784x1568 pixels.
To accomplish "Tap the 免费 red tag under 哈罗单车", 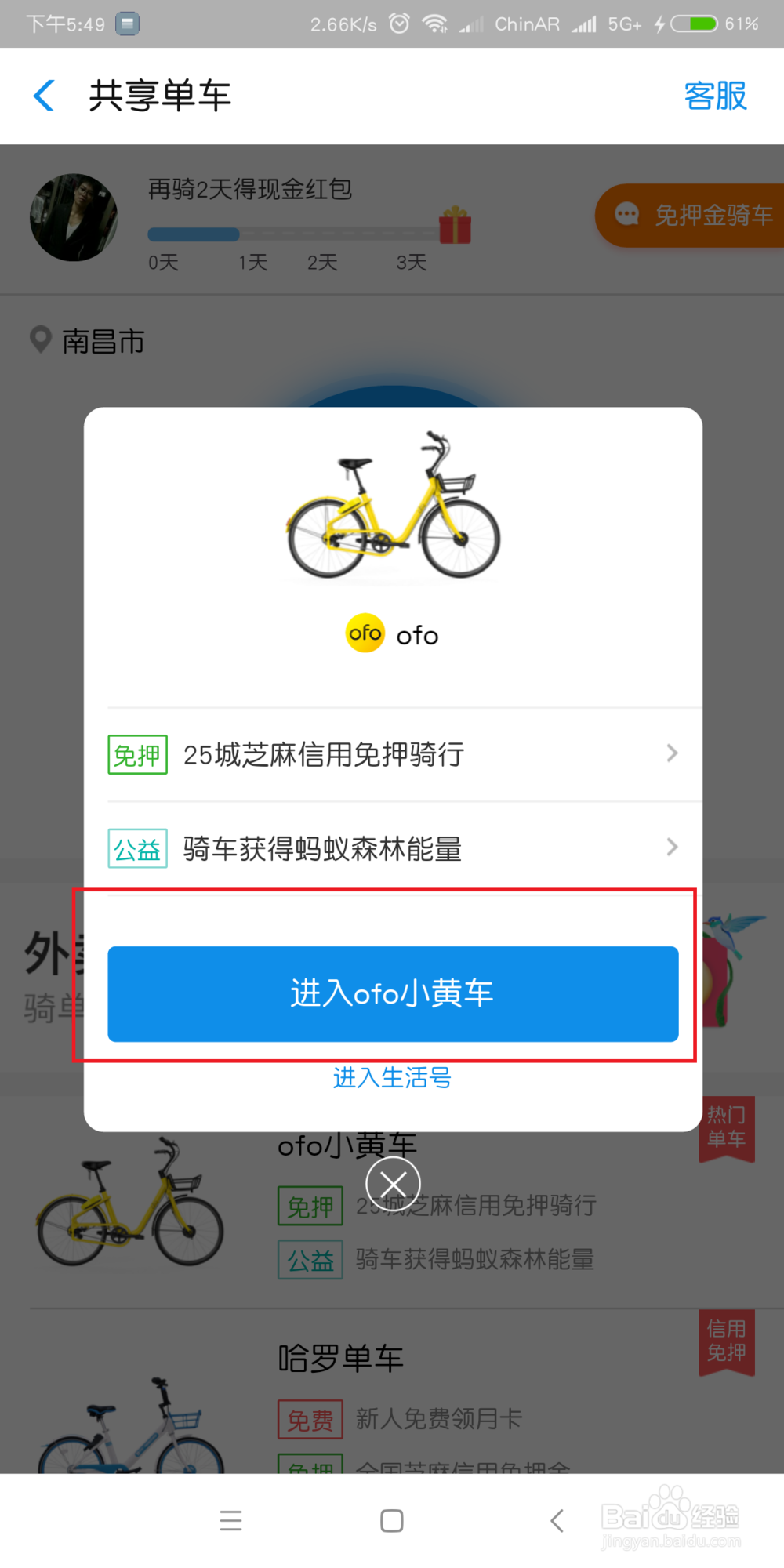I will coord(310,1419).
